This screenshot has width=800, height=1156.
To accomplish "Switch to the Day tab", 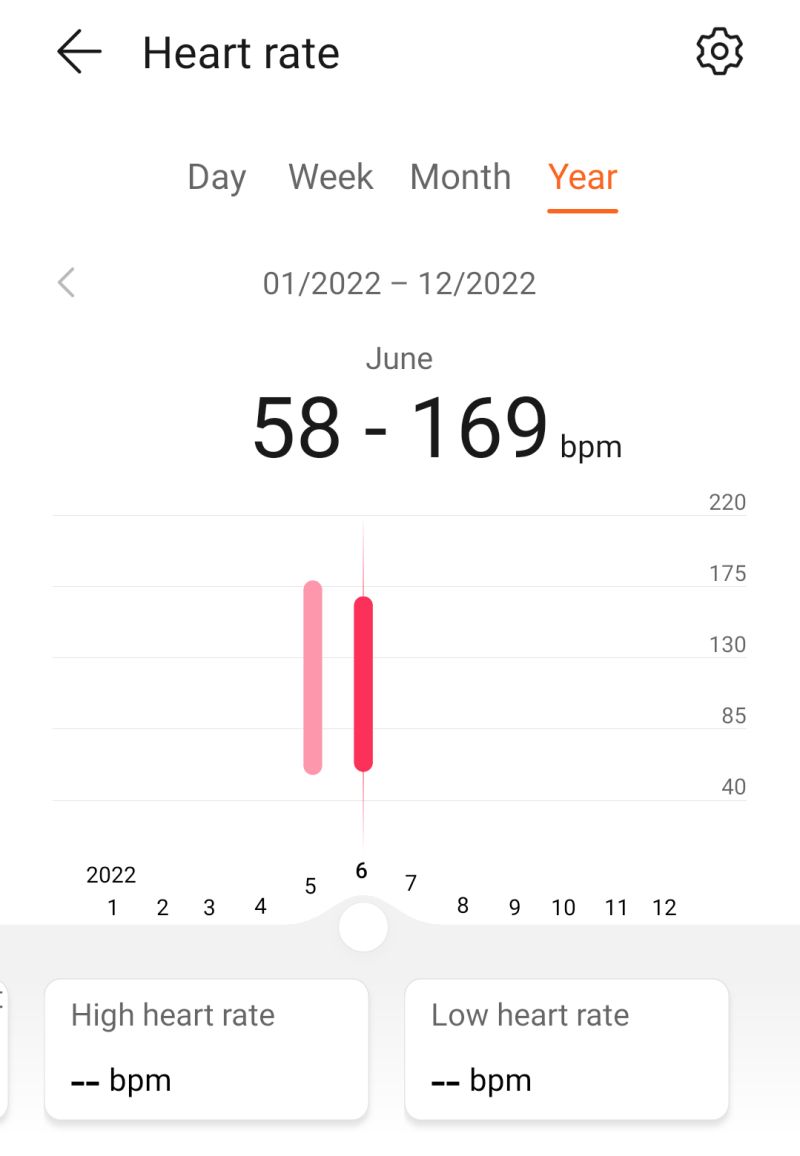I will click(x=216, y=177).
